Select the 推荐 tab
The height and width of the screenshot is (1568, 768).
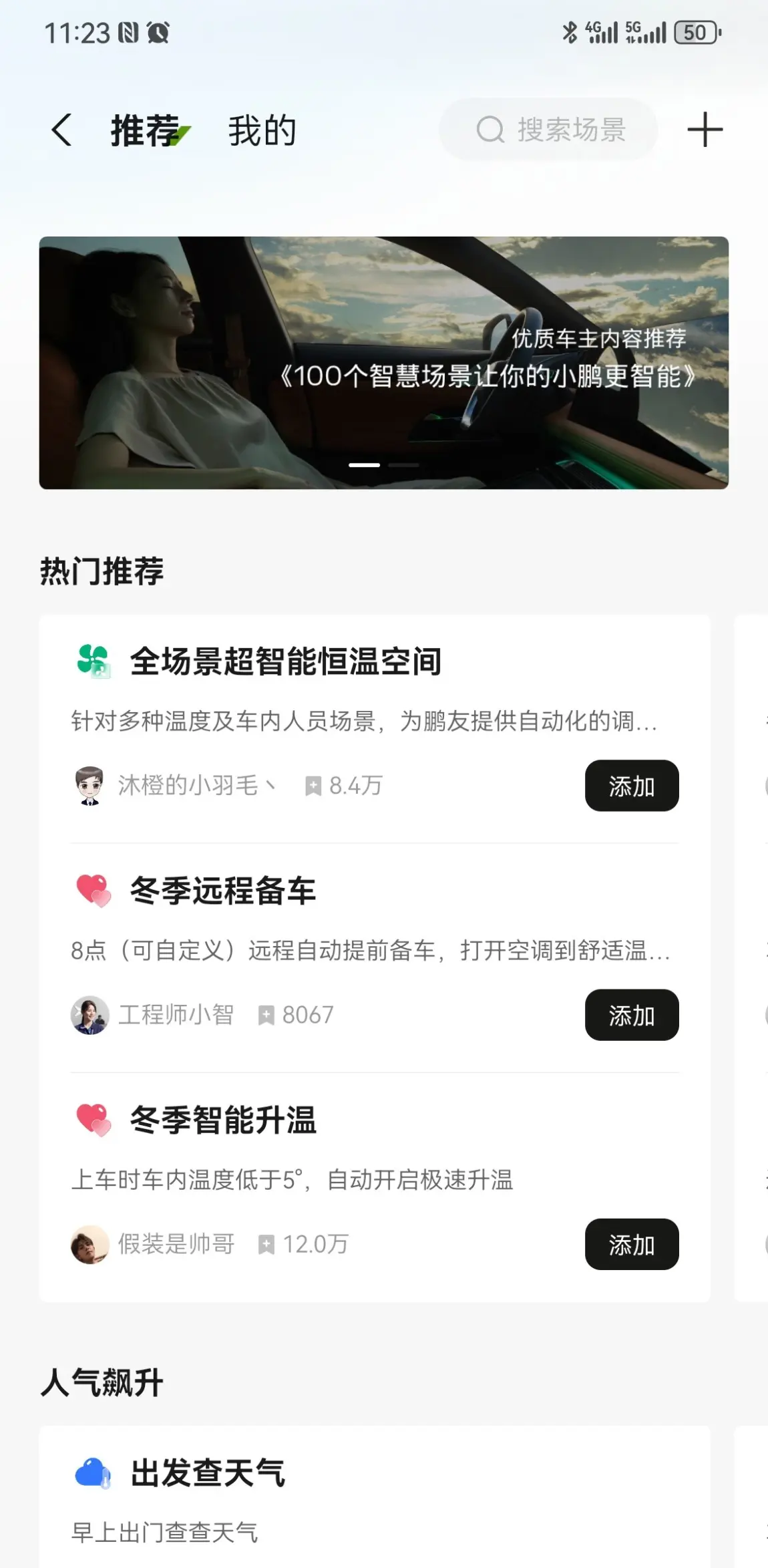pos(146,130)
